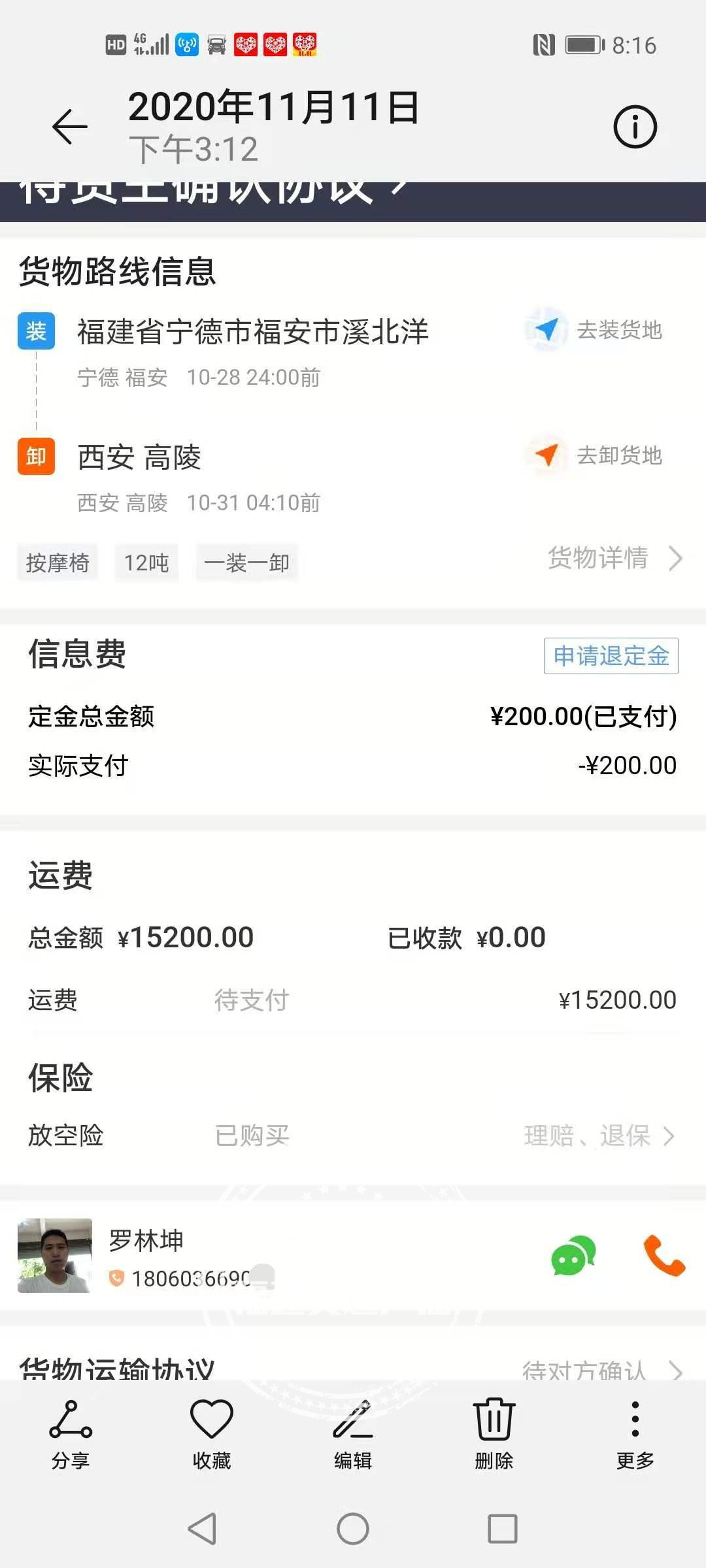Select the 按摩椅 cargo tag
This screenshot has width=706, height=1568.
[x=57, y=563]
